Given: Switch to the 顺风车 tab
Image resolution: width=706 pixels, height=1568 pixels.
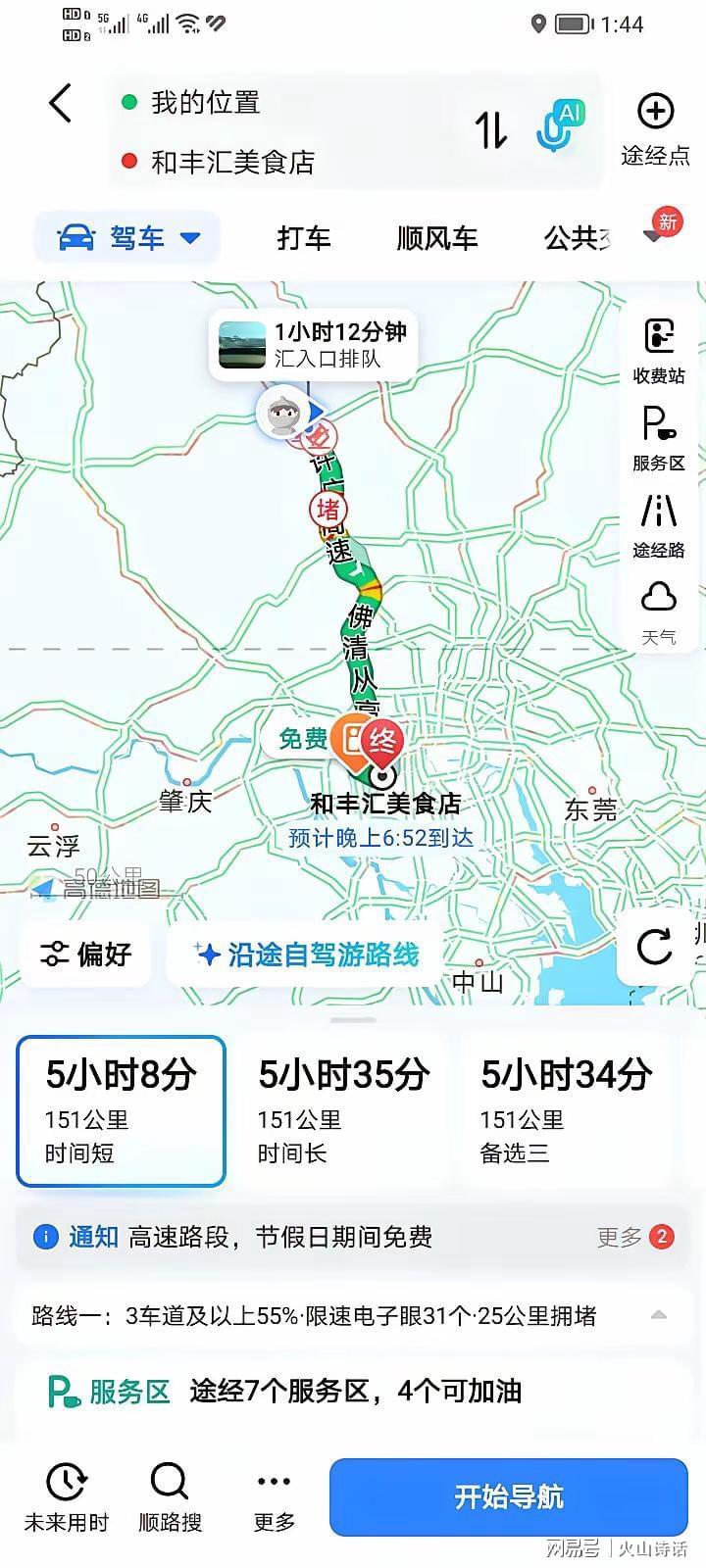Looking at the screenshot, I should tap(437, 238).
